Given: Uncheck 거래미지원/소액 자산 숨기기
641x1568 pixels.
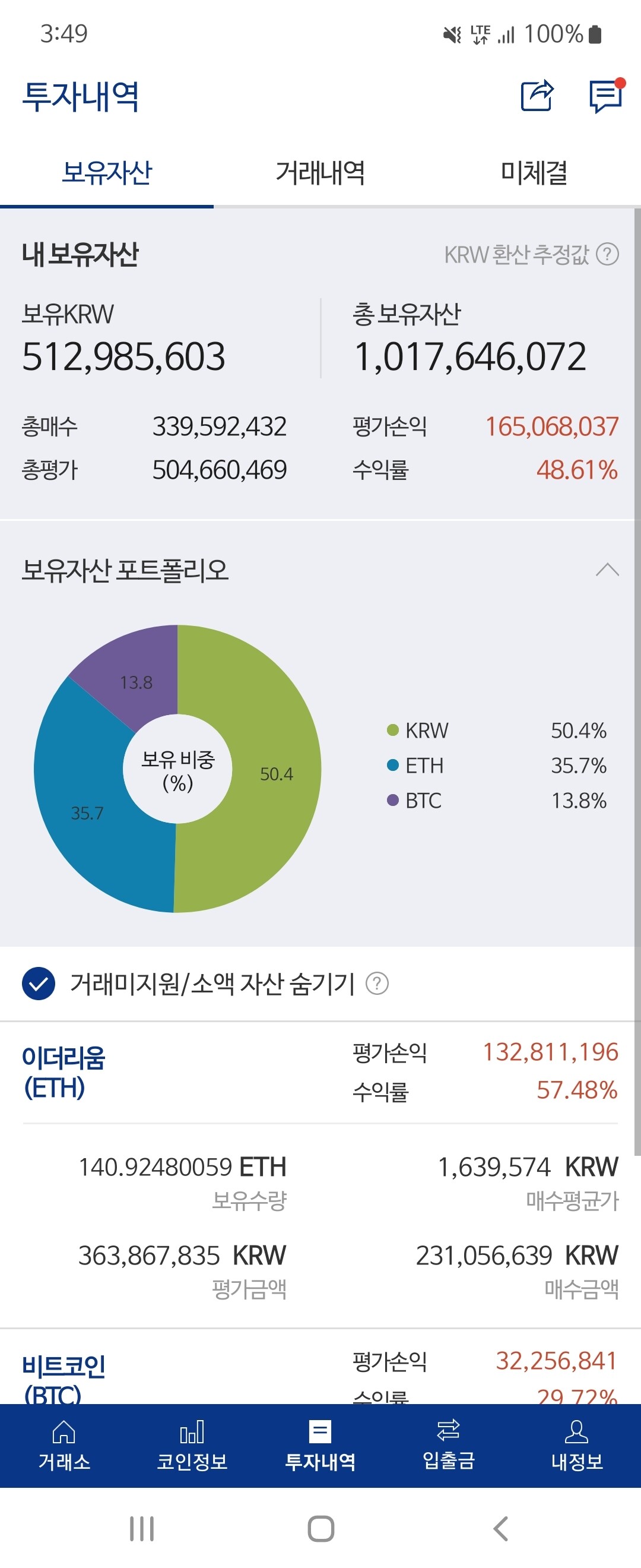Looking at the screenshot, I should click(38, 982).
